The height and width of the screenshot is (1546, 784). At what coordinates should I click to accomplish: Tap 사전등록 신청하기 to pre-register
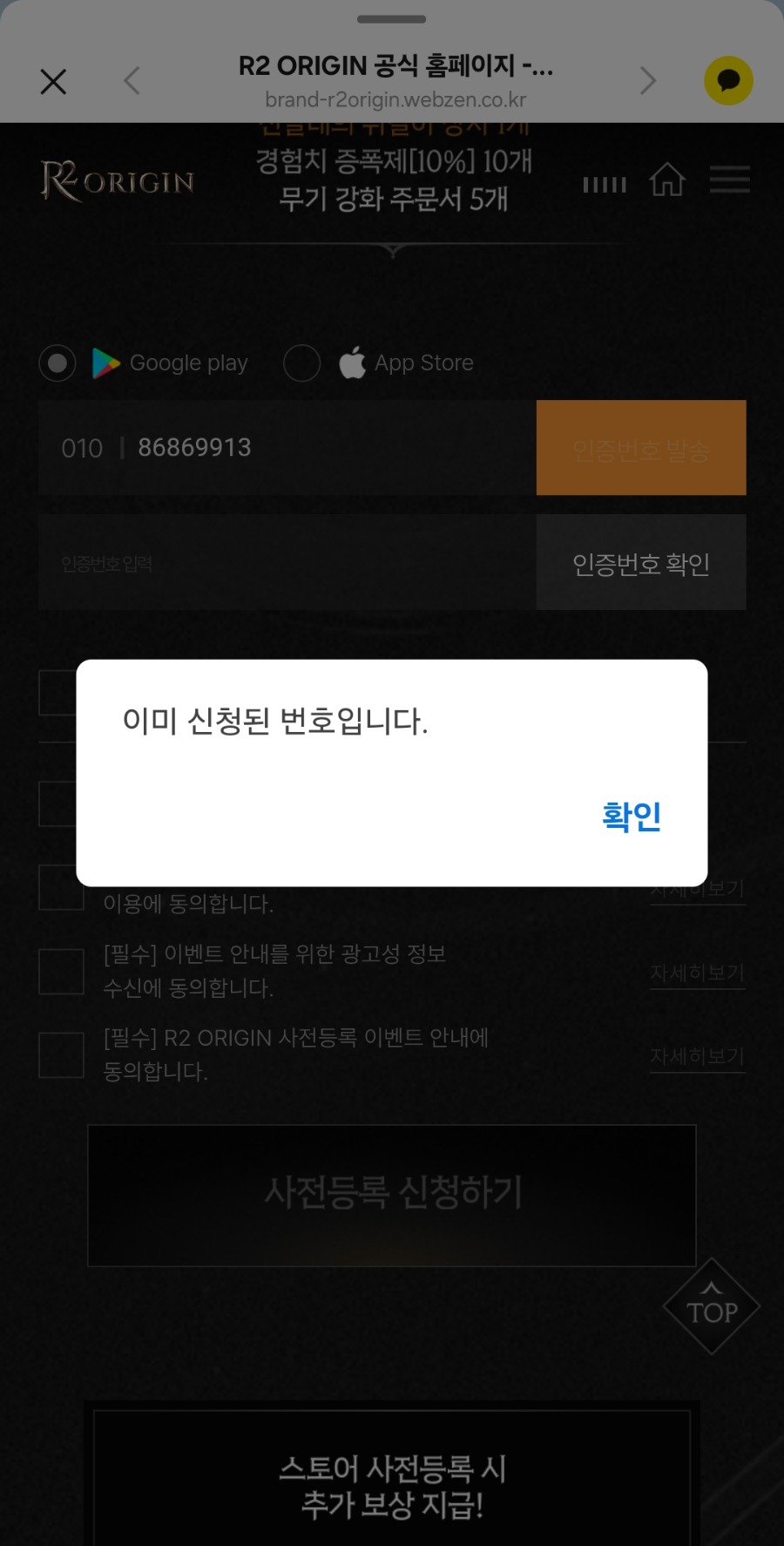coord(392,1195)
